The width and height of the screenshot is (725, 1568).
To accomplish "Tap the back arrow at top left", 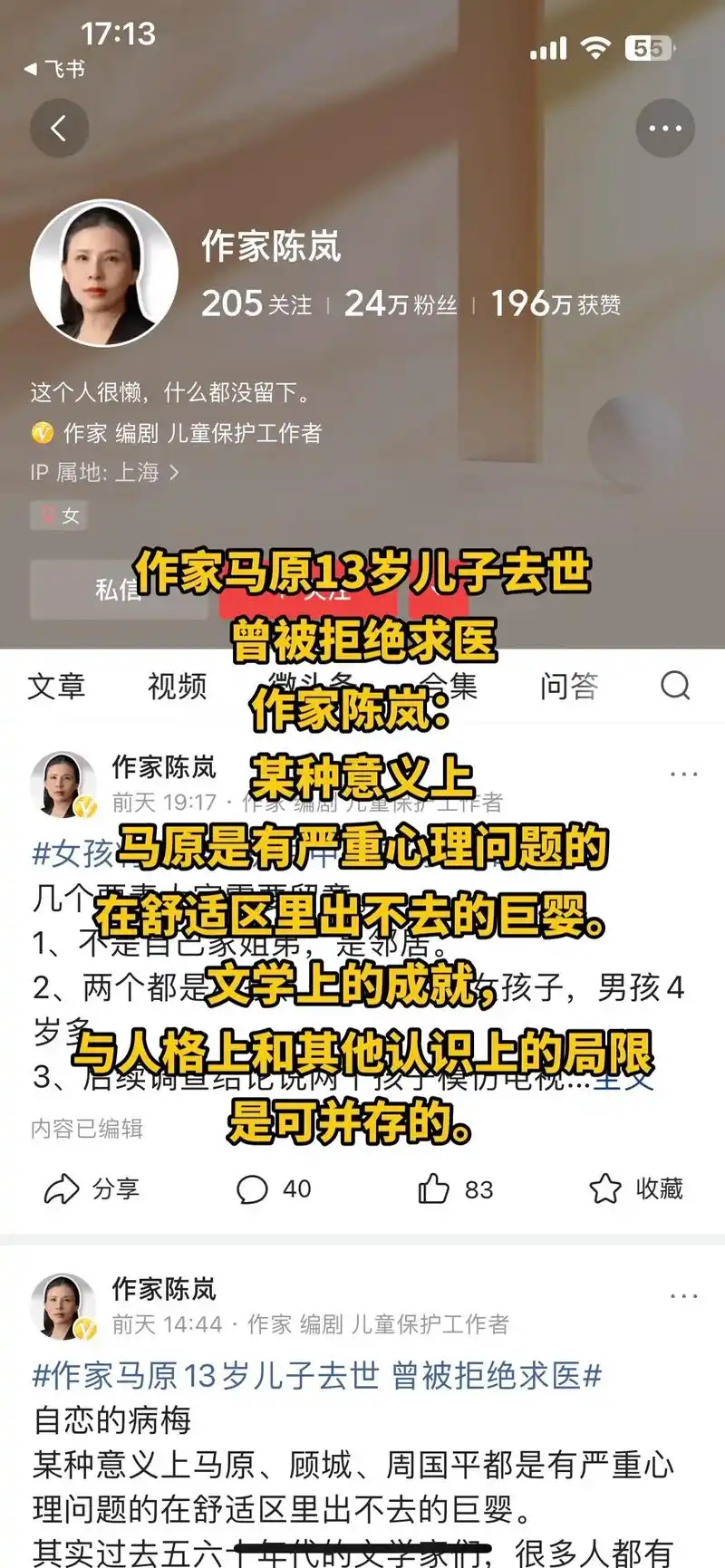I will coord(60,128).
